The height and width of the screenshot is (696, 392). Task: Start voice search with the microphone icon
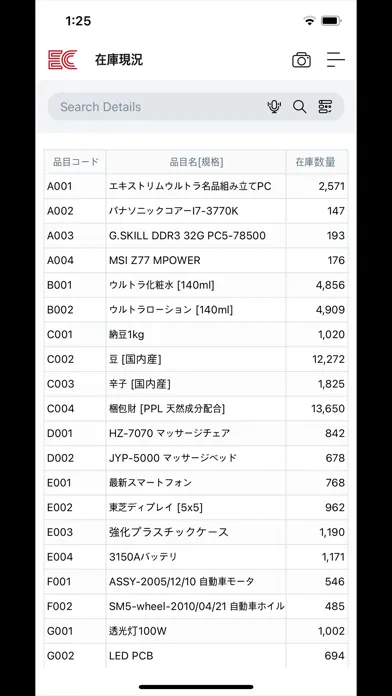(x=274, y=107)
